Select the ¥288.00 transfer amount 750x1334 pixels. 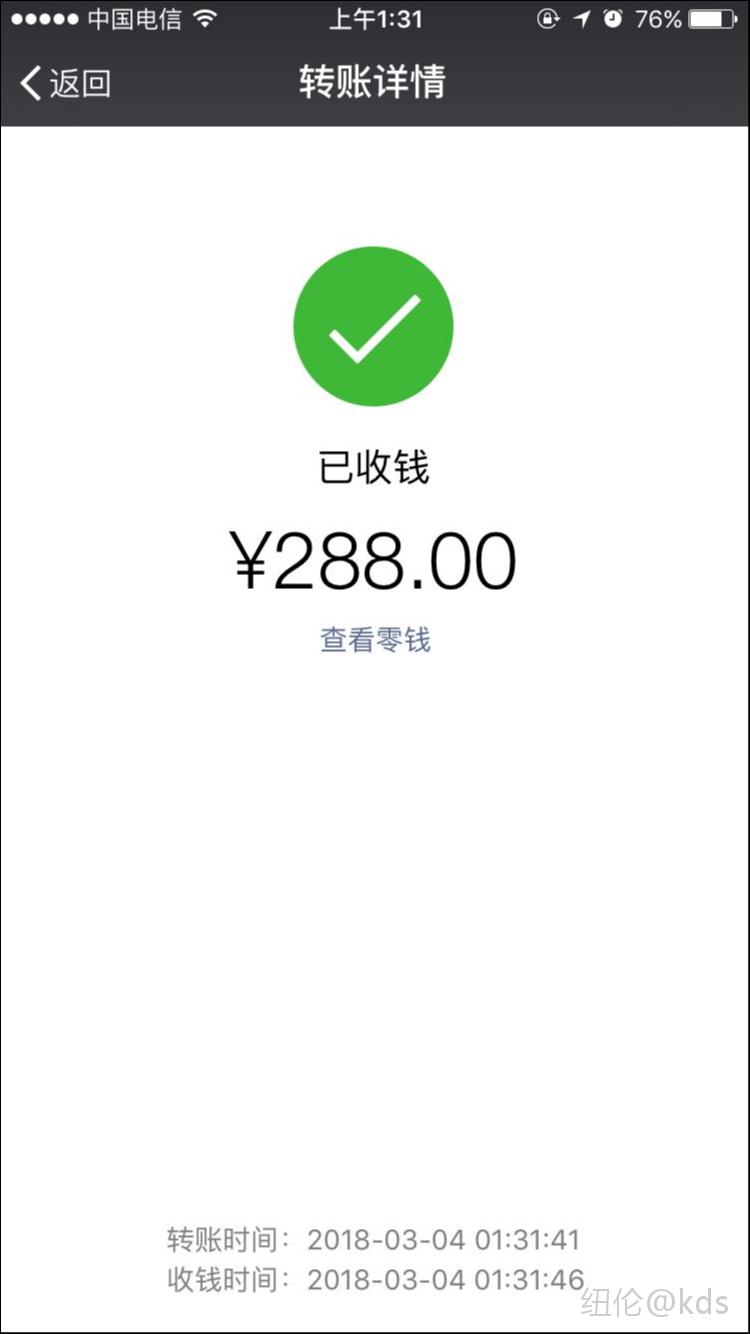tap(374, 560)
